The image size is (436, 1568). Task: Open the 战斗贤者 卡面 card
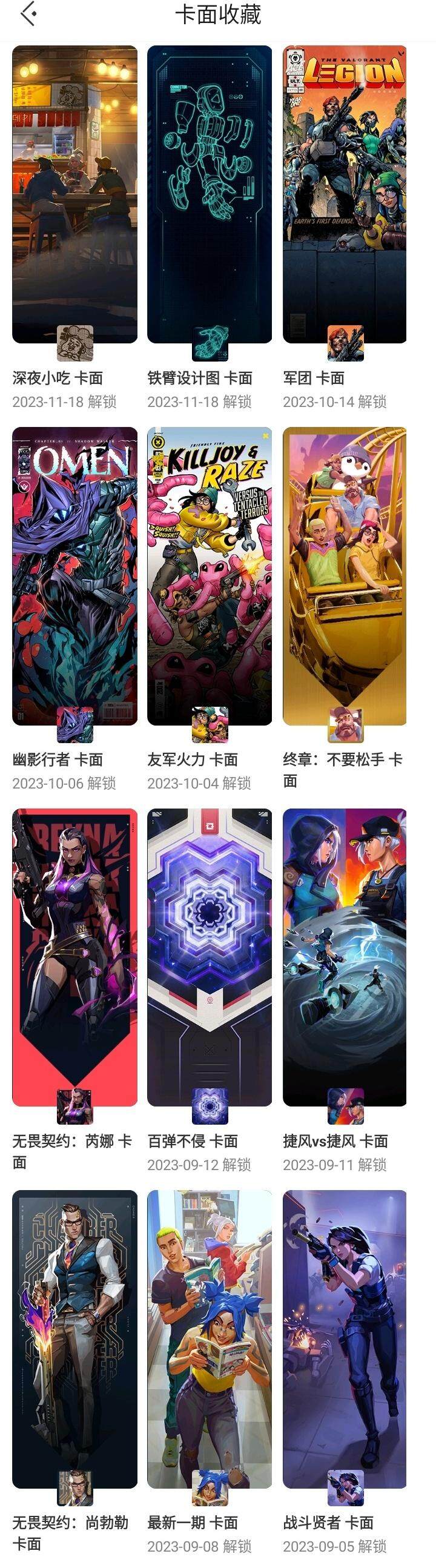[345, 1338]
